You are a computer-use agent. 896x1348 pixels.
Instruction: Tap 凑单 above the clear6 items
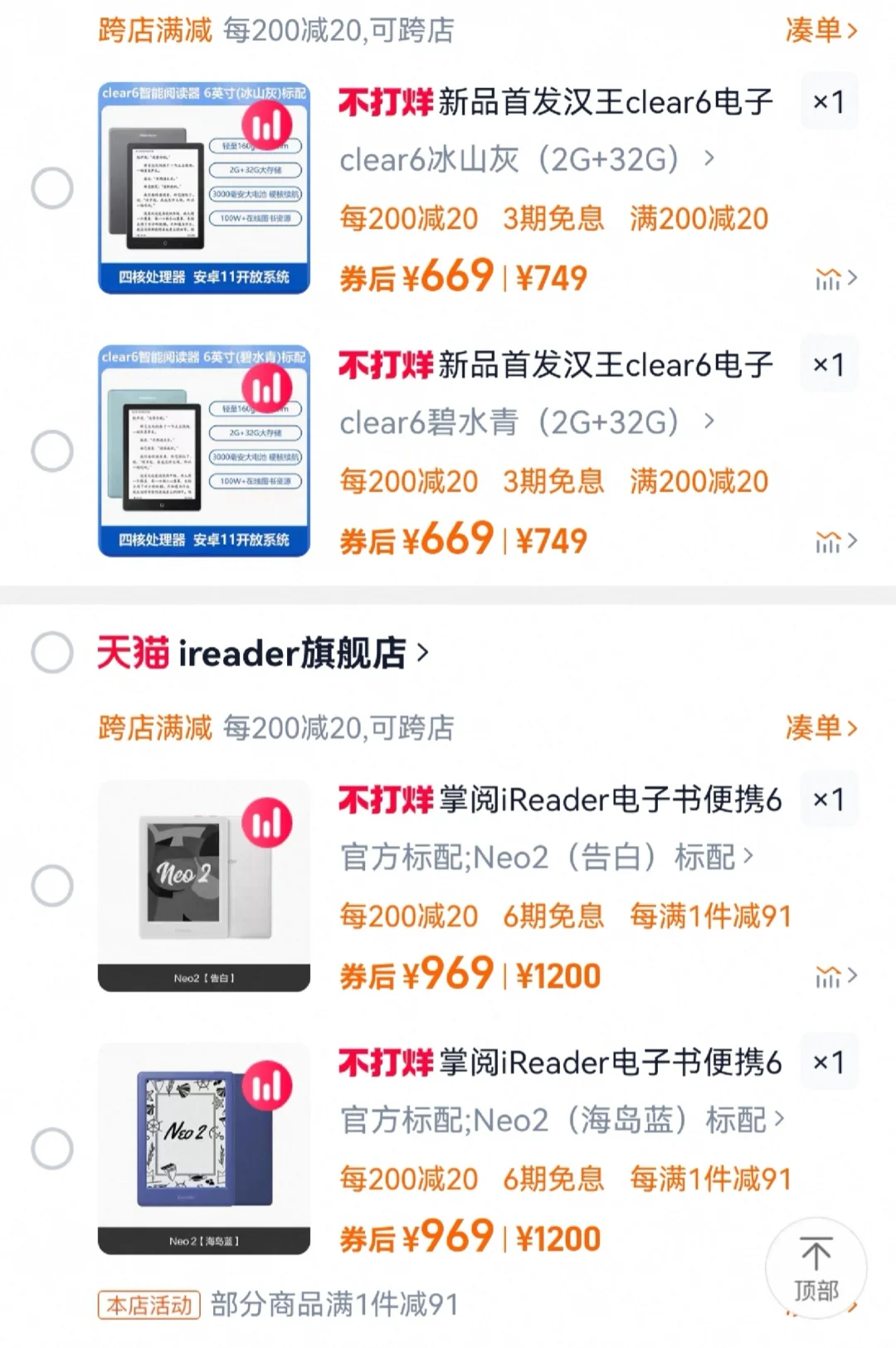point(821,31)
